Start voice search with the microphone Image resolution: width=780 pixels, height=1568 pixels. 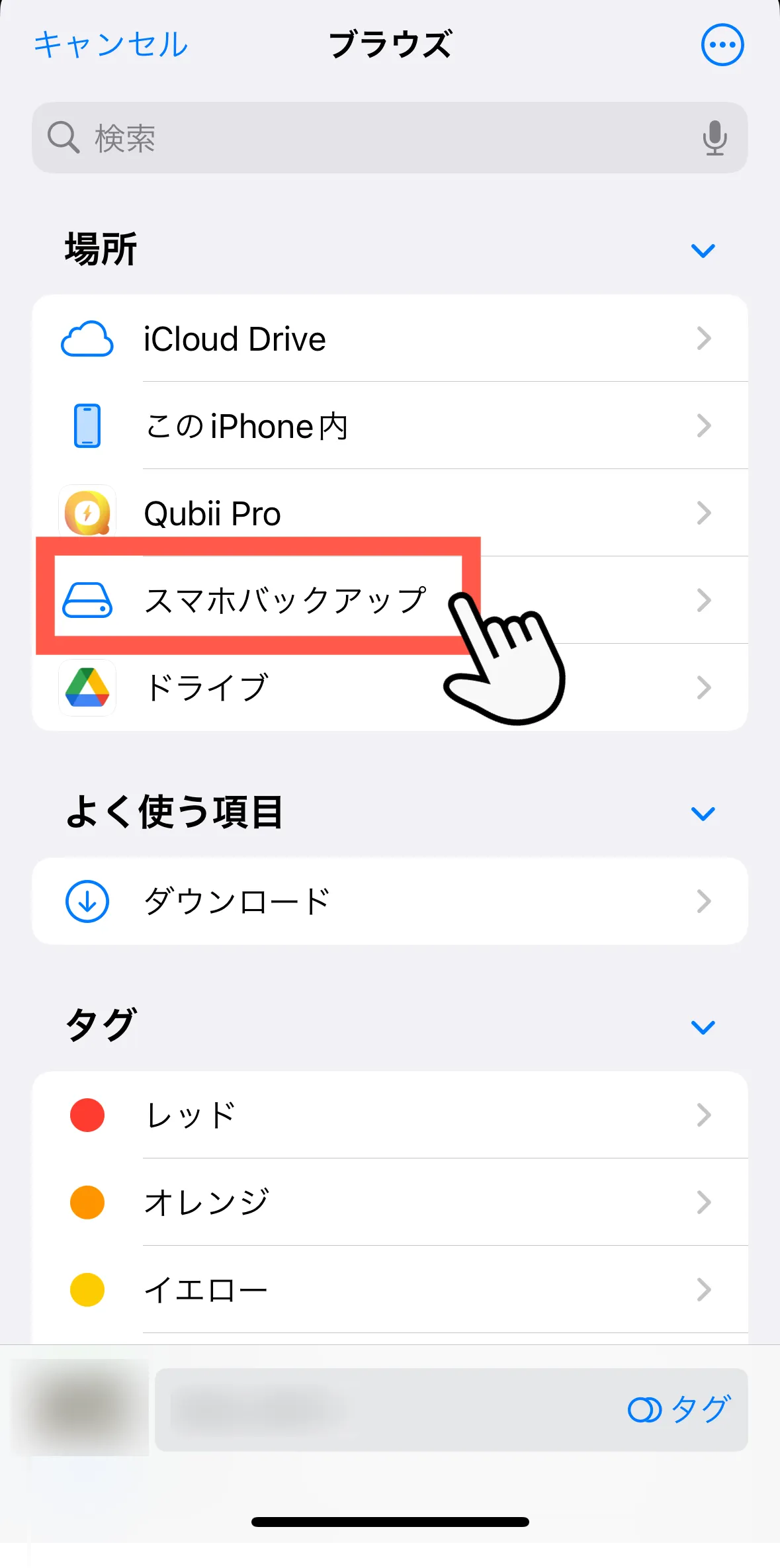click(x=714, y=138)
